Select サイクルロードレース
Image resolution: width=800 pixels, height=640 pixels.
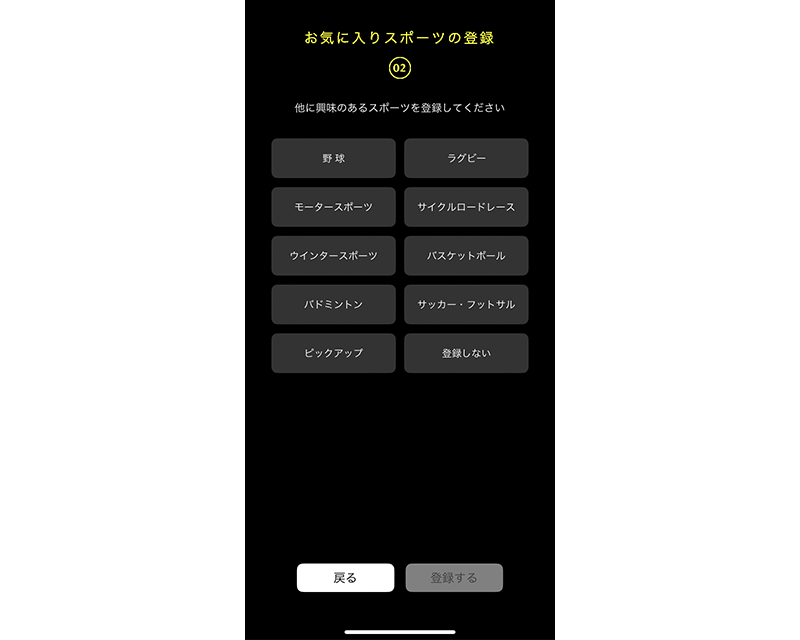point(466,207)
